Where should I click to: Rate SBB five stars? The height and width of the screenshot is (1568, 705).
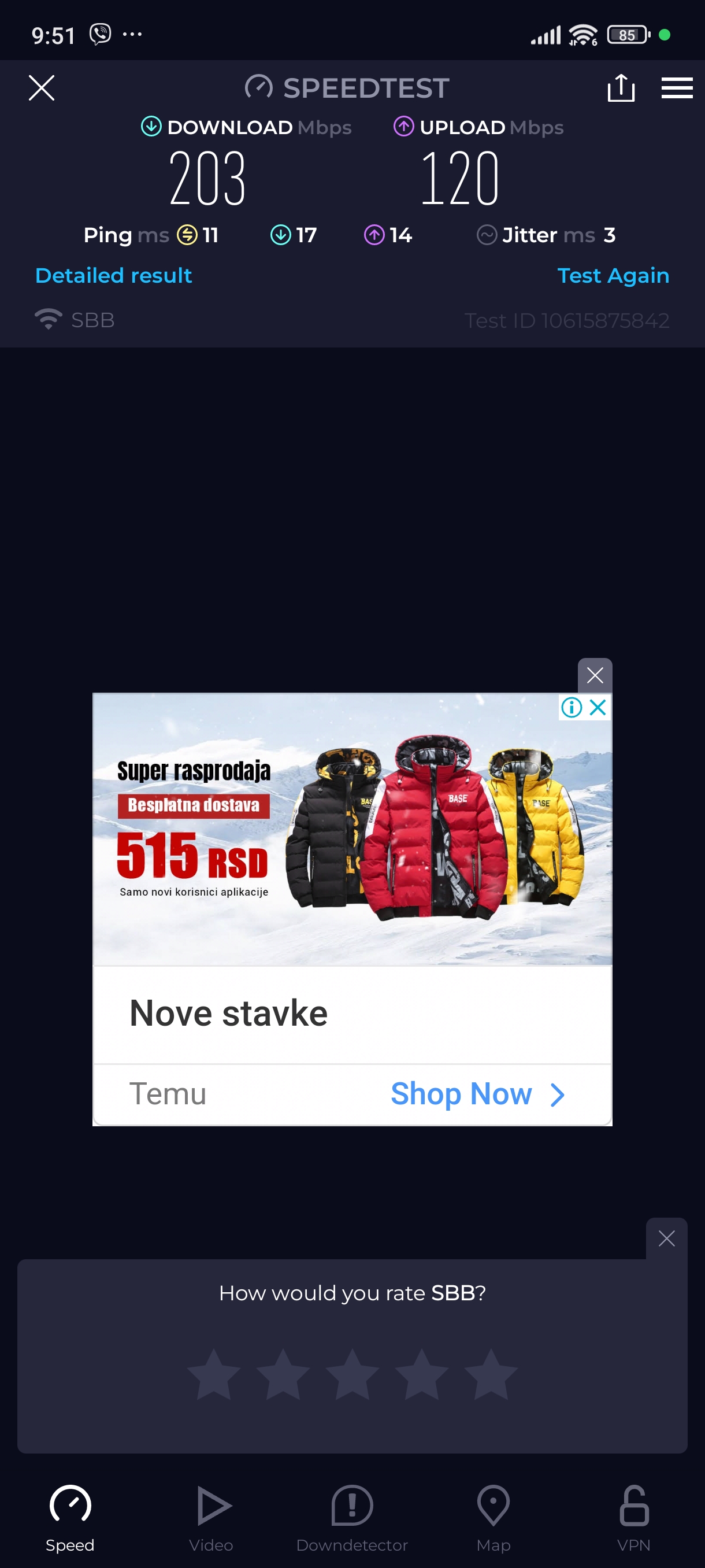[x=490, y=1374]
